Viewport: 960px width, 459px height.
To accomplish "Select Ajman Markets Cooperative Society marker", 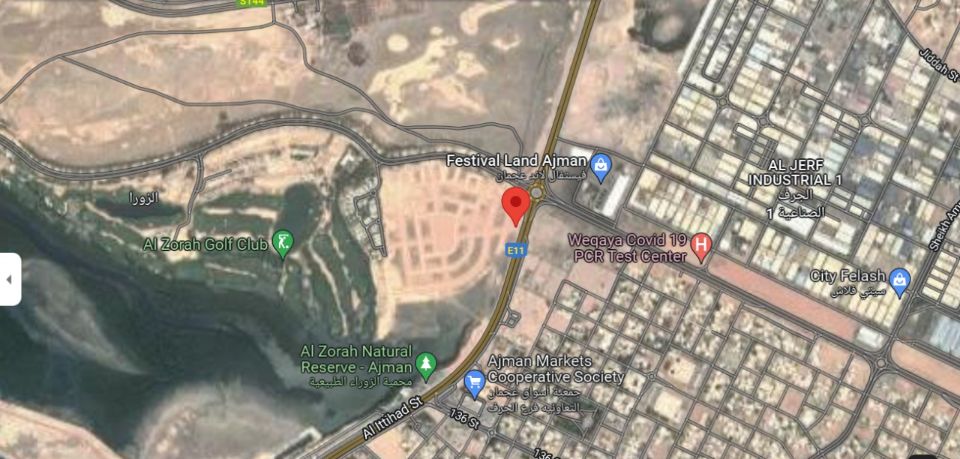I will pyautogui.click(x=475, y=382).
